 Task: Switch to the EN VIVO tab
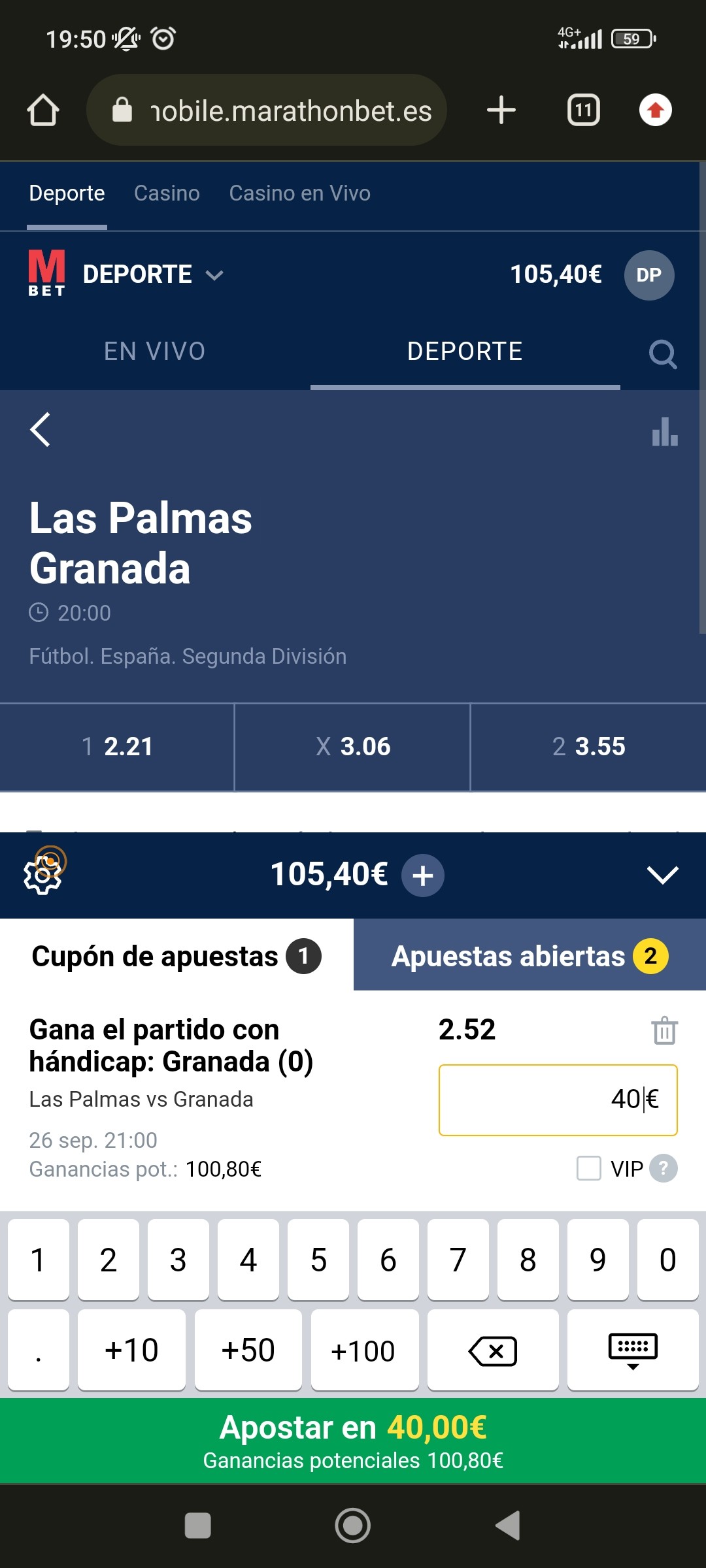click(155, 351)
